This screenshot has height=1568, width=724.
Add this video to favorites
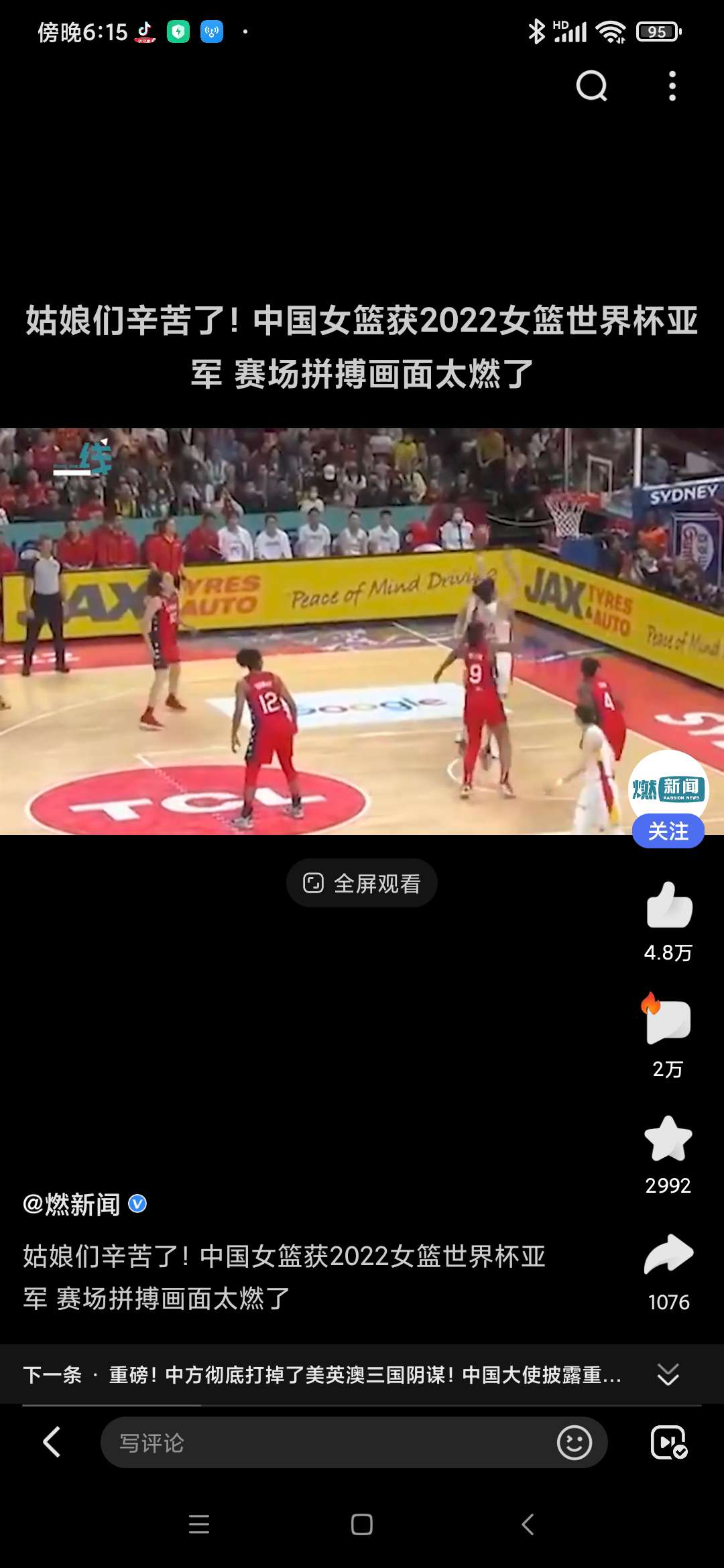[668, 1138]
